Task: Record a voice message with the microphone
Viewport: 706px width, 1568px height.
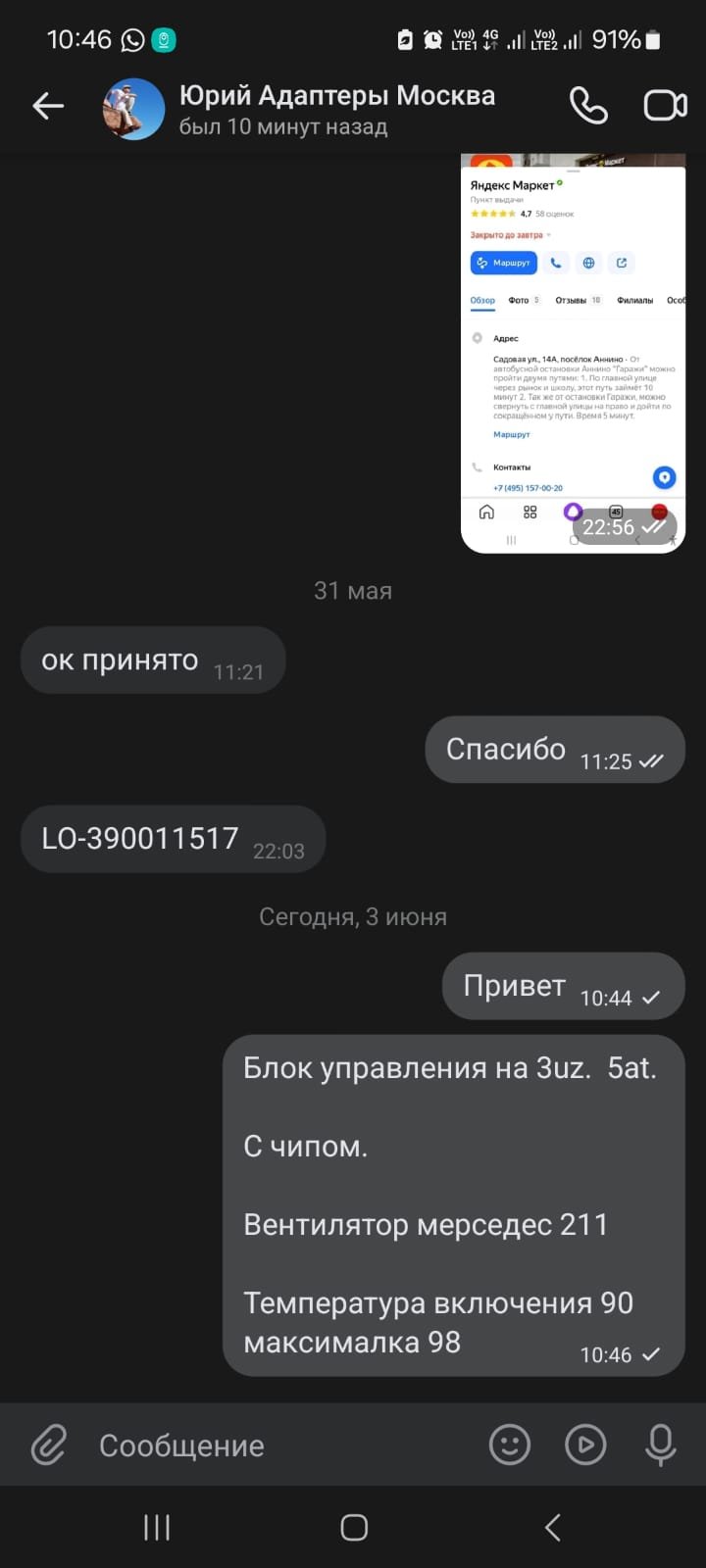Action: [660, 1445]
